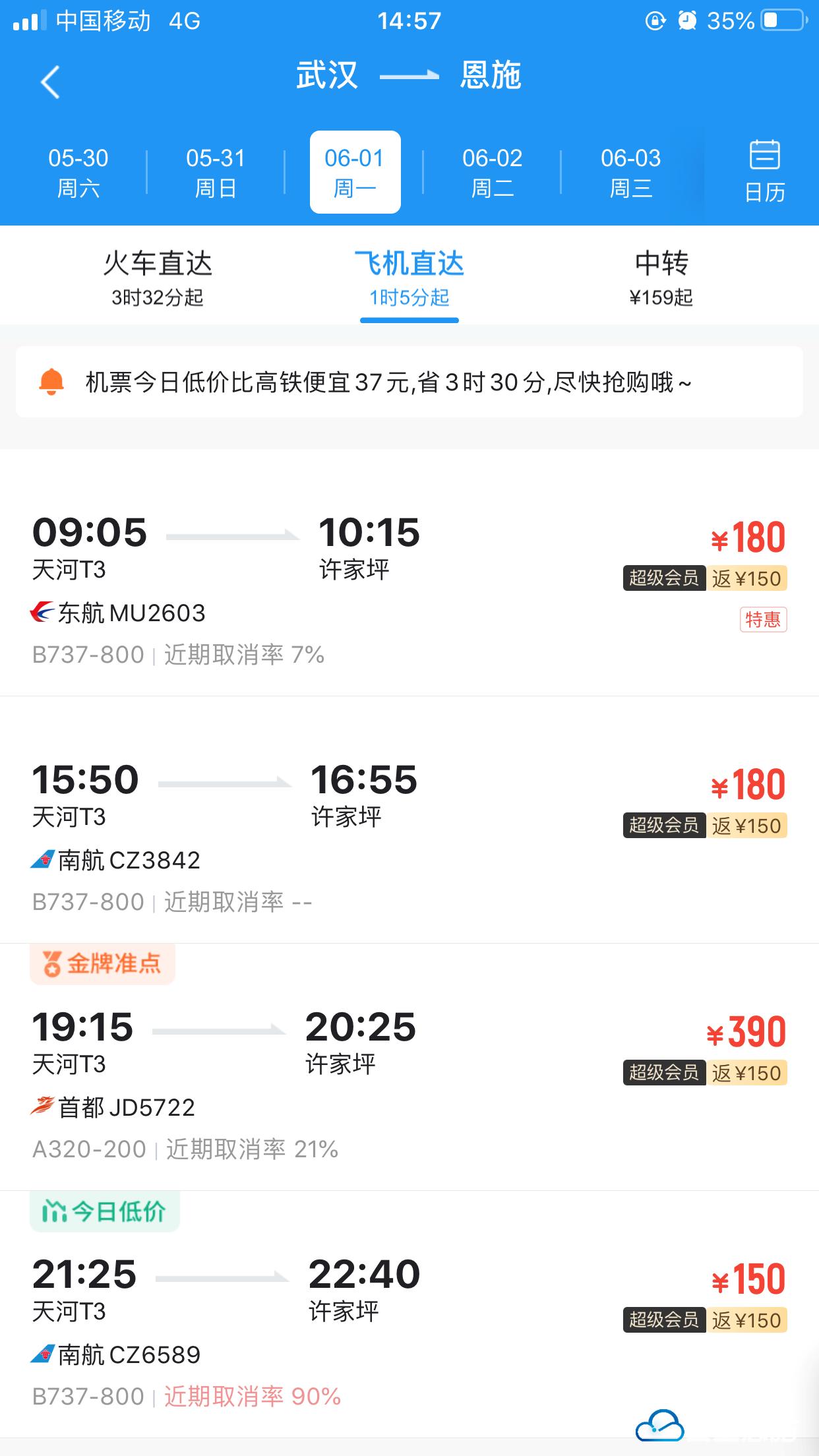
Task: Open the floating cloud assistant icon
Action: [659, 1426]
